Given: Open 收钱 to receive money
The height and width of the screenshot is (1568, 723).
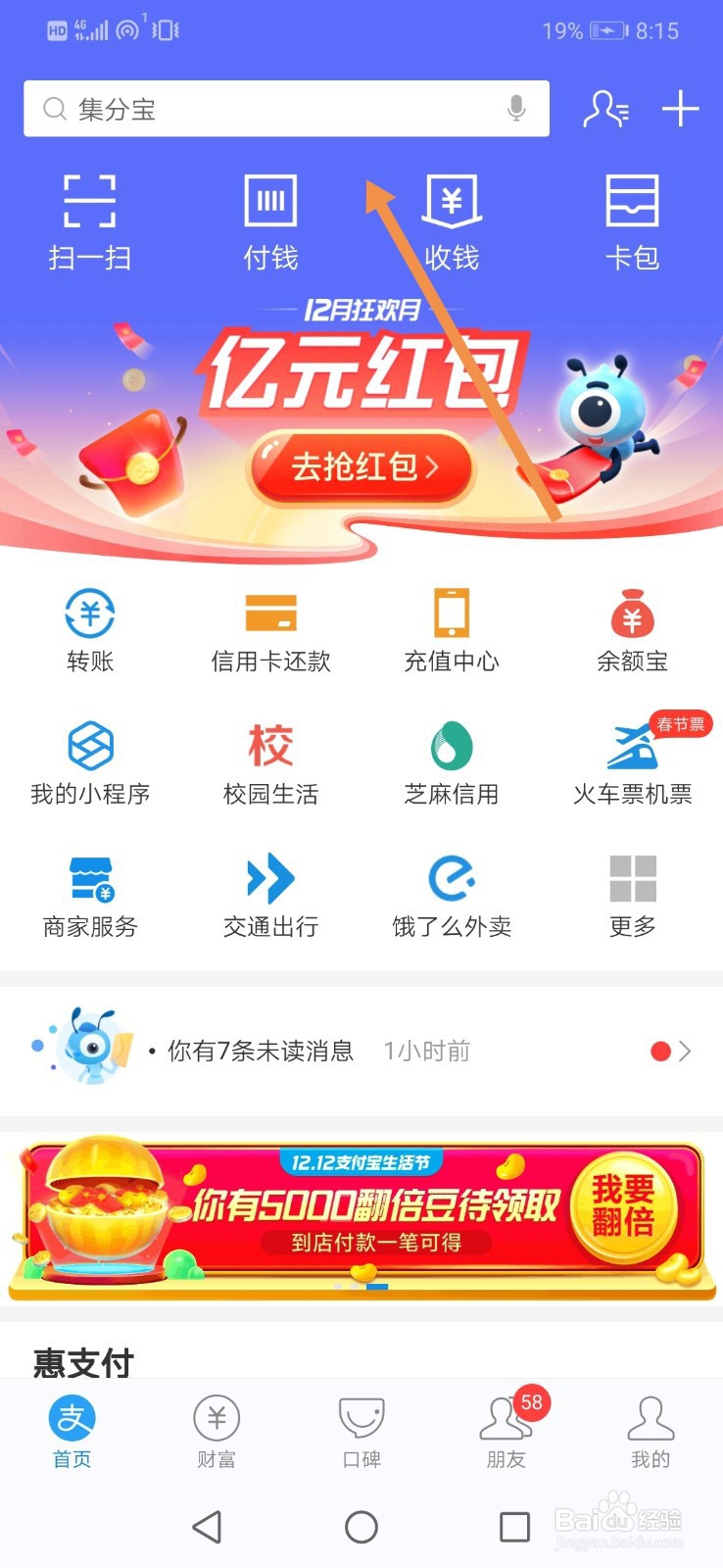Looking at the screenshot, I should pos(450,220).
